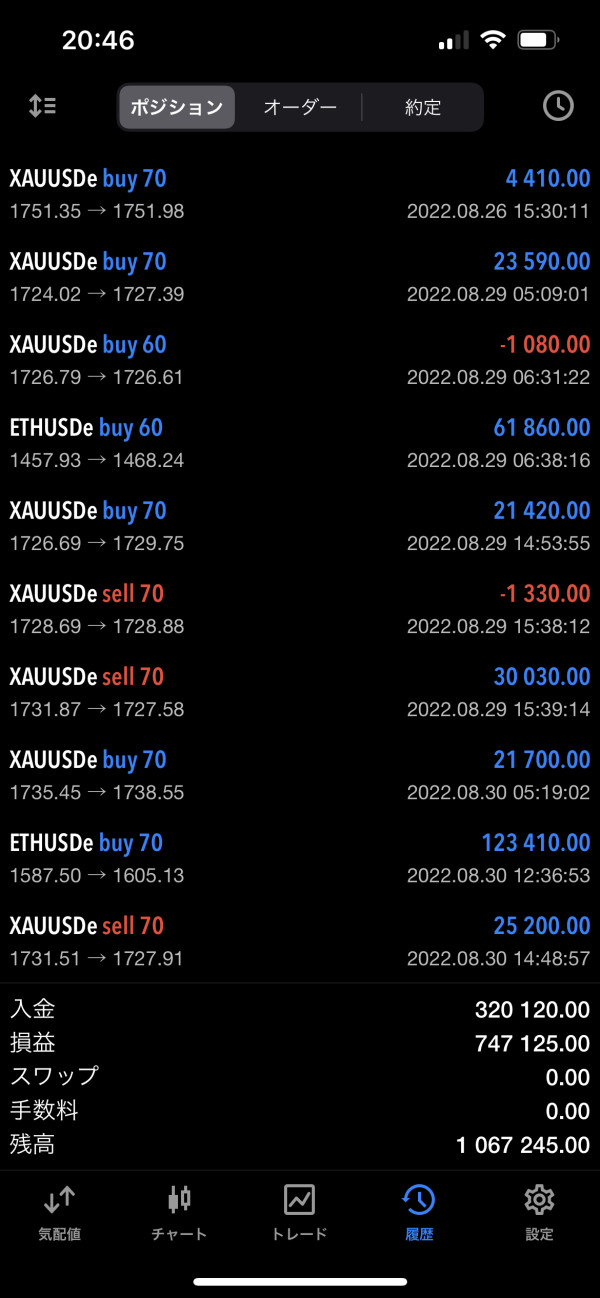Expand the XAUUSDe trade with profit 21 700.00

coord(300,775)
